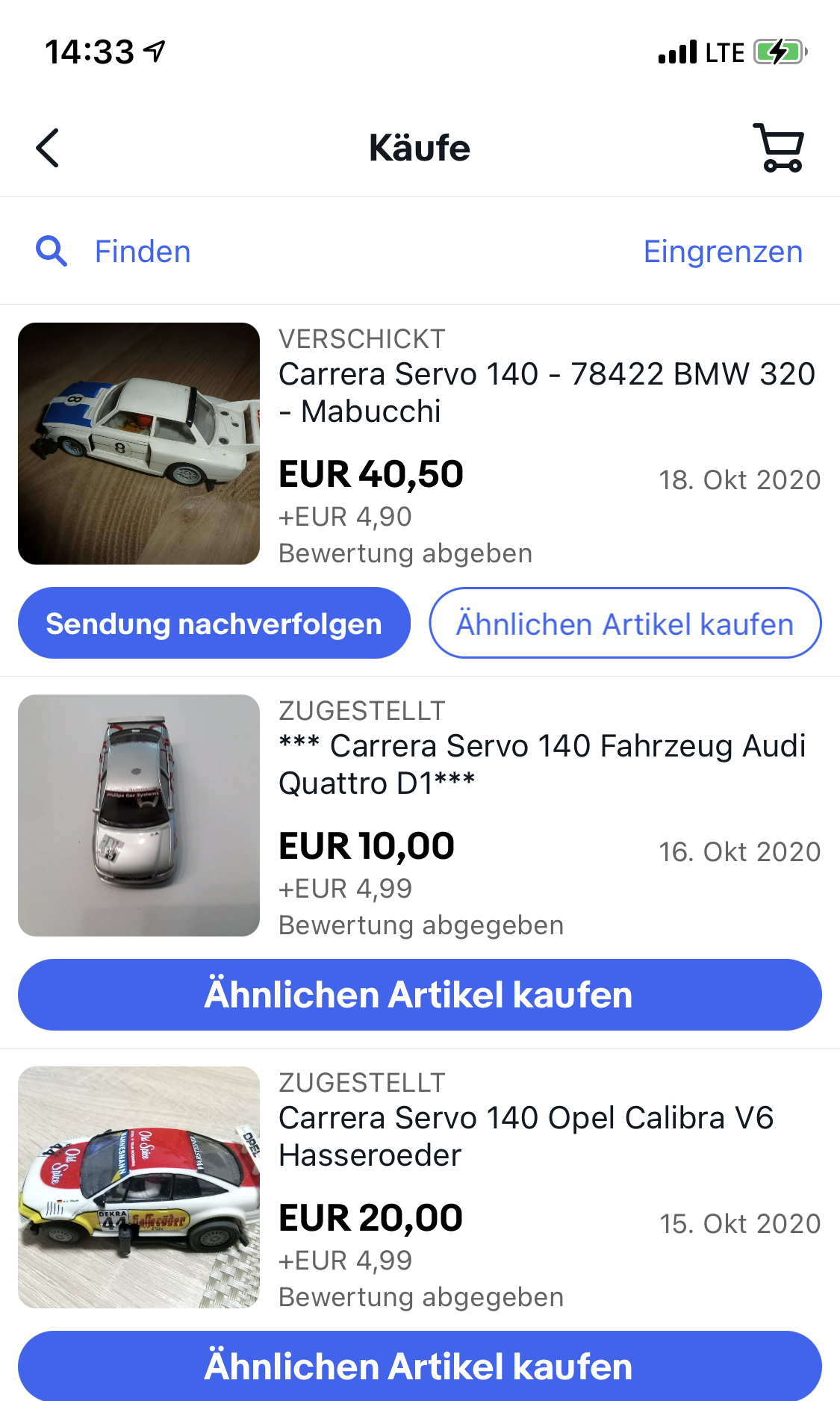The image size is (840, 1401).
Task: Open the Carrera Servo 140 BMW 320 purchase
Action: (x=547, y=392)
